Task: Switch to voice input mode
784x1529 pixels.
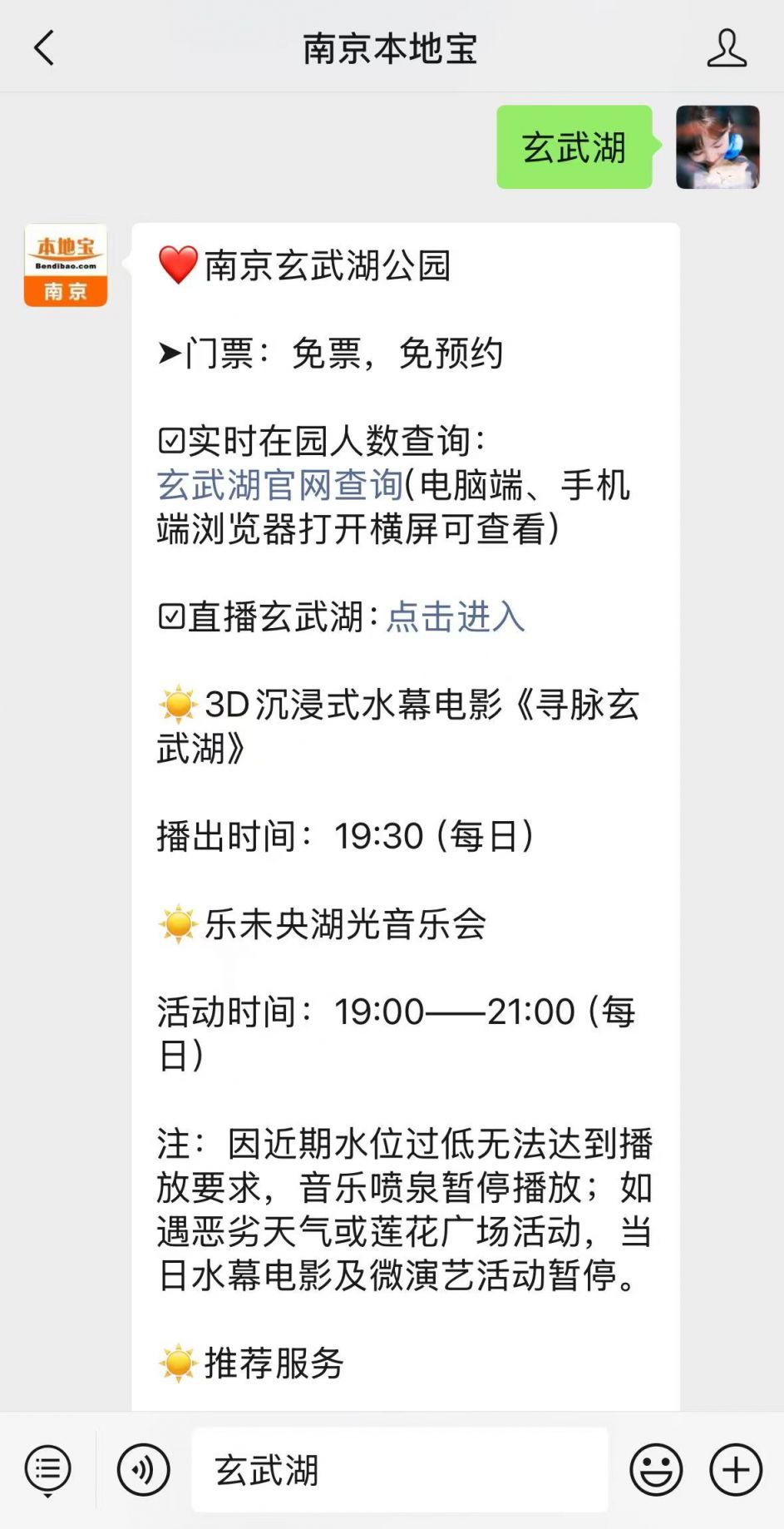Action: click(143, 1470)
